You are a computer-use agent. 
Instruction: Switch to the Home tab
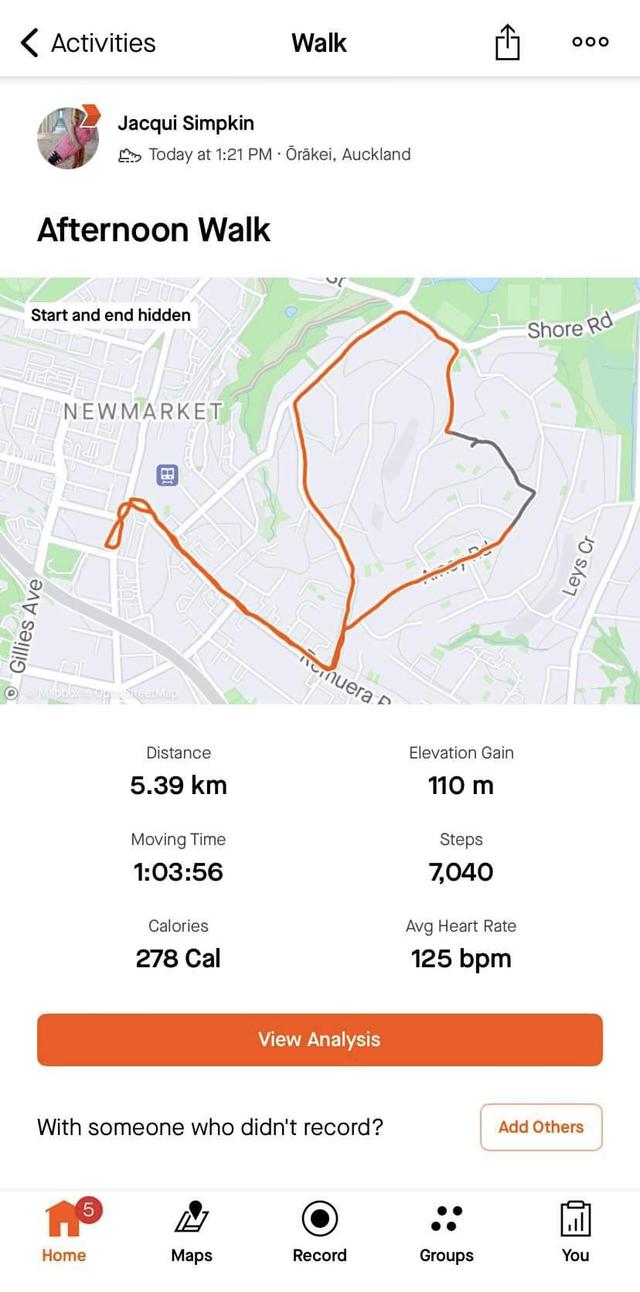pos(64,1232)
